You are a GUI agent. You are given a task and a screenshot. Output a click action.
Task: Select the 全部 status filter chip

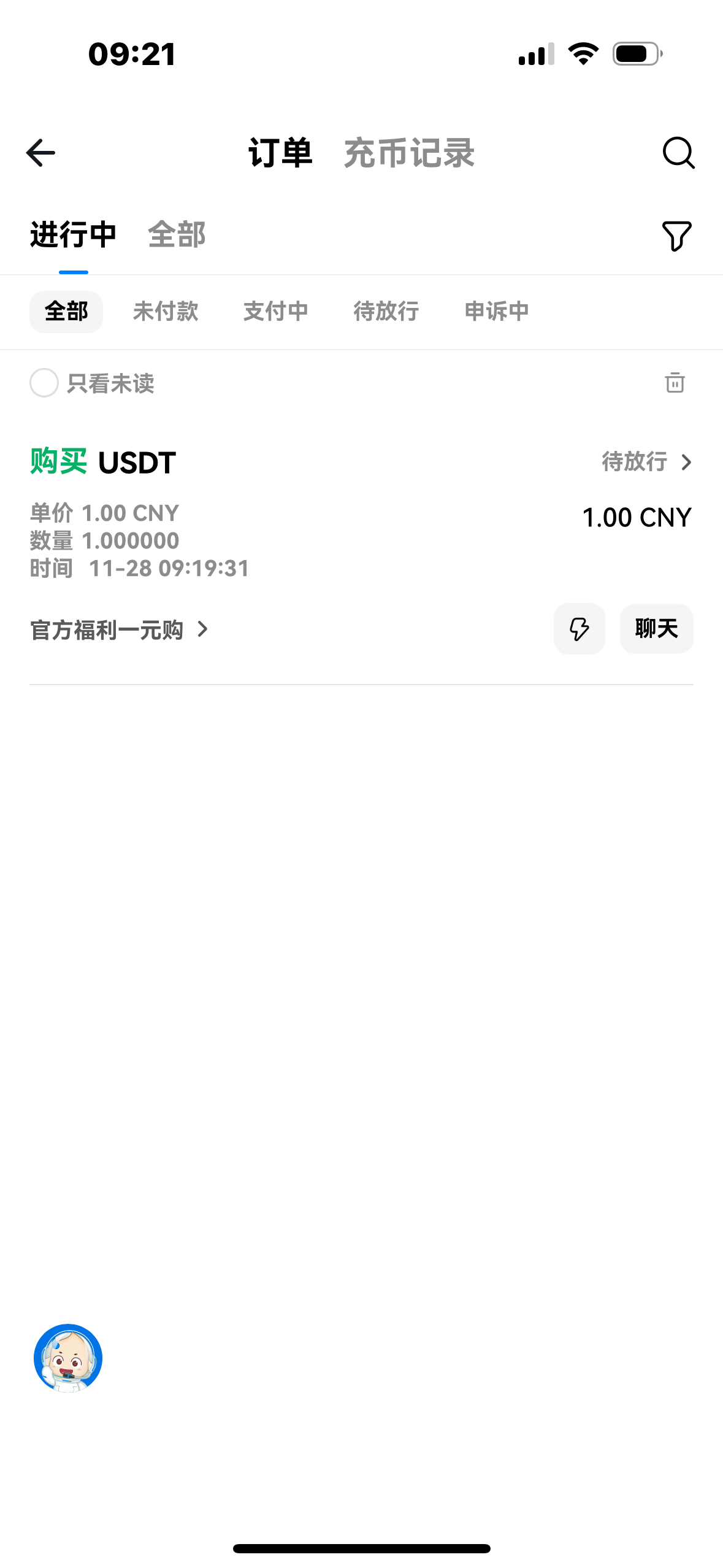(66, 312)
